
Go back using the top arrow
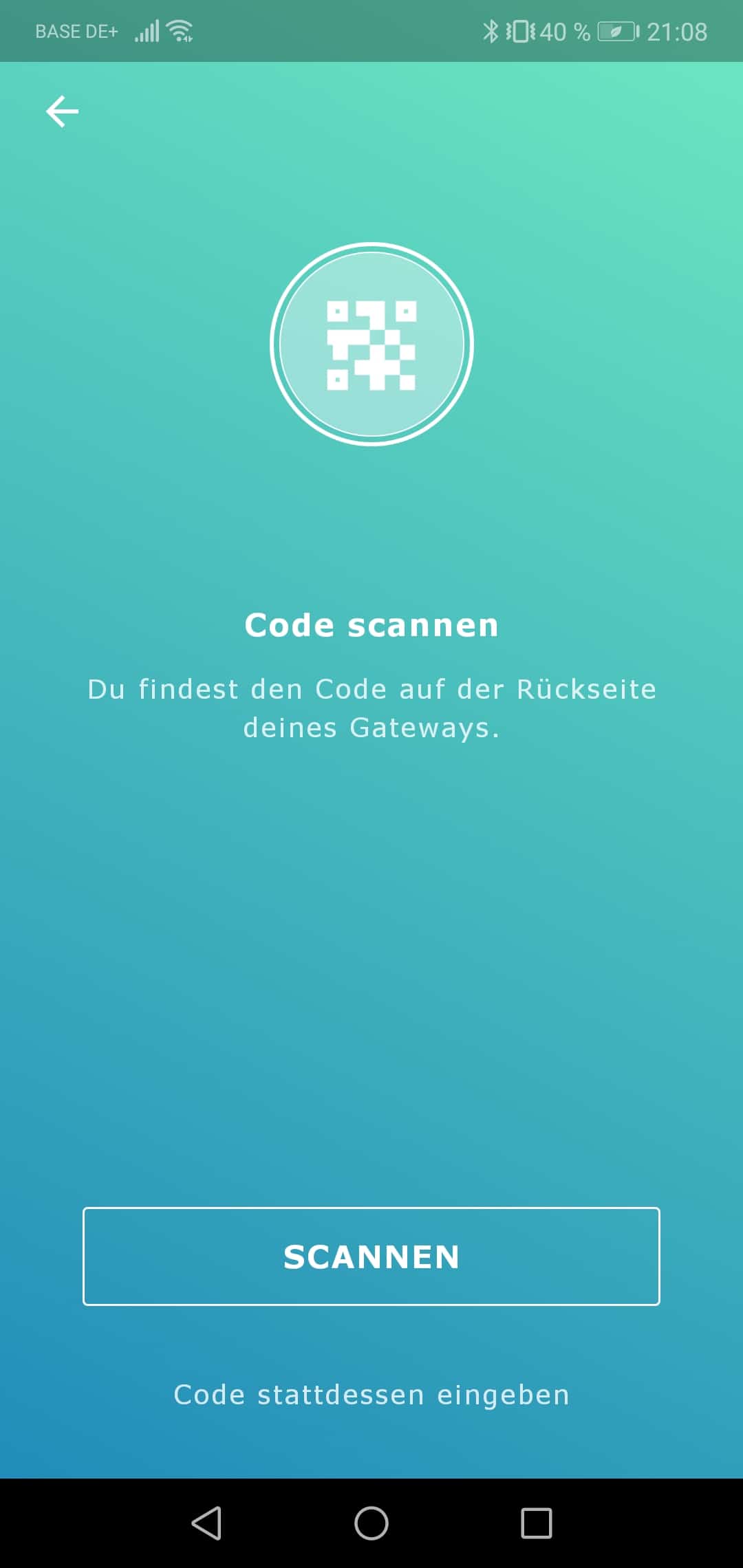pyautogui.click(x=62, y=111)
